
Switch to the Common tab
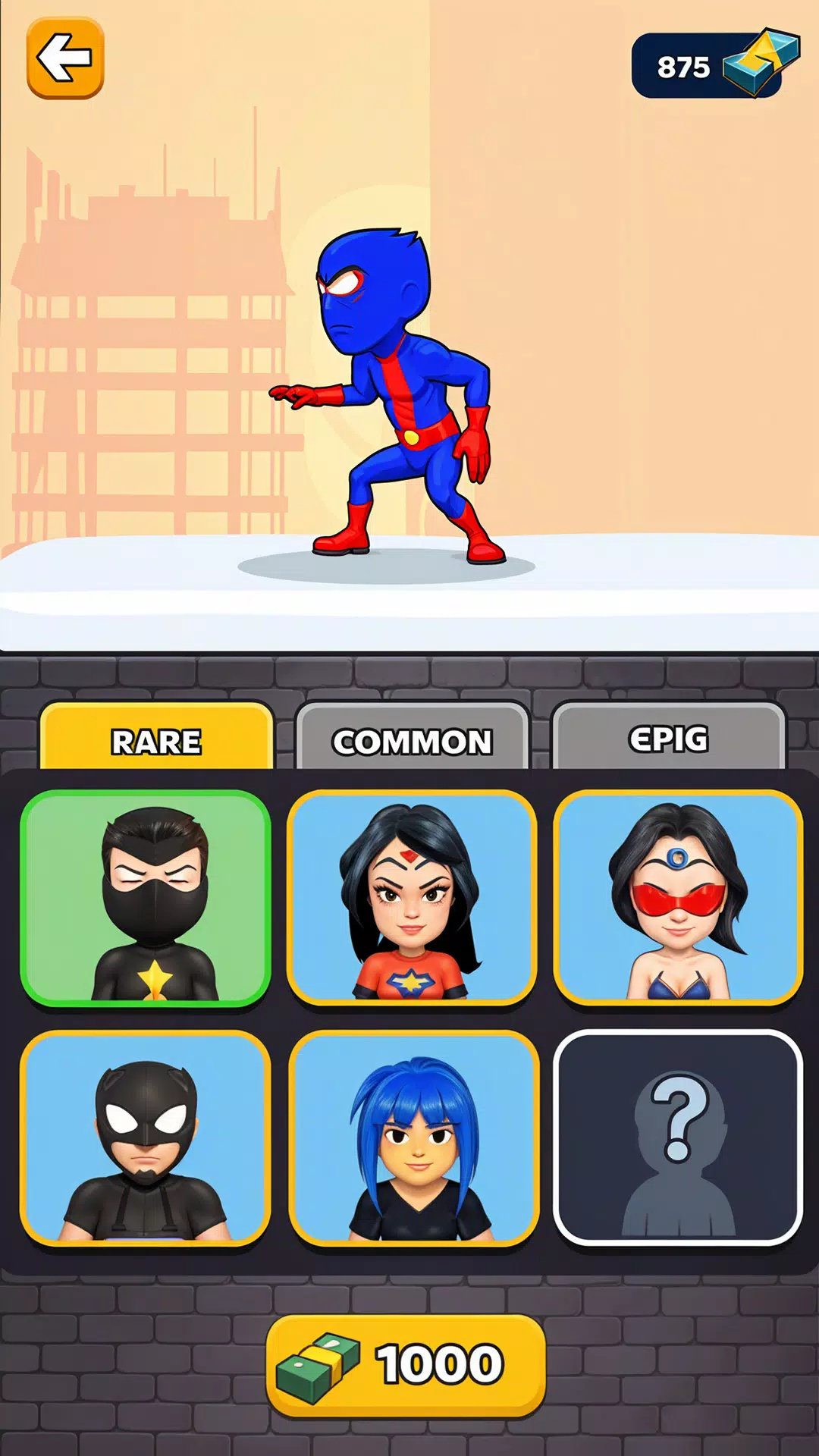click(413, 737)
